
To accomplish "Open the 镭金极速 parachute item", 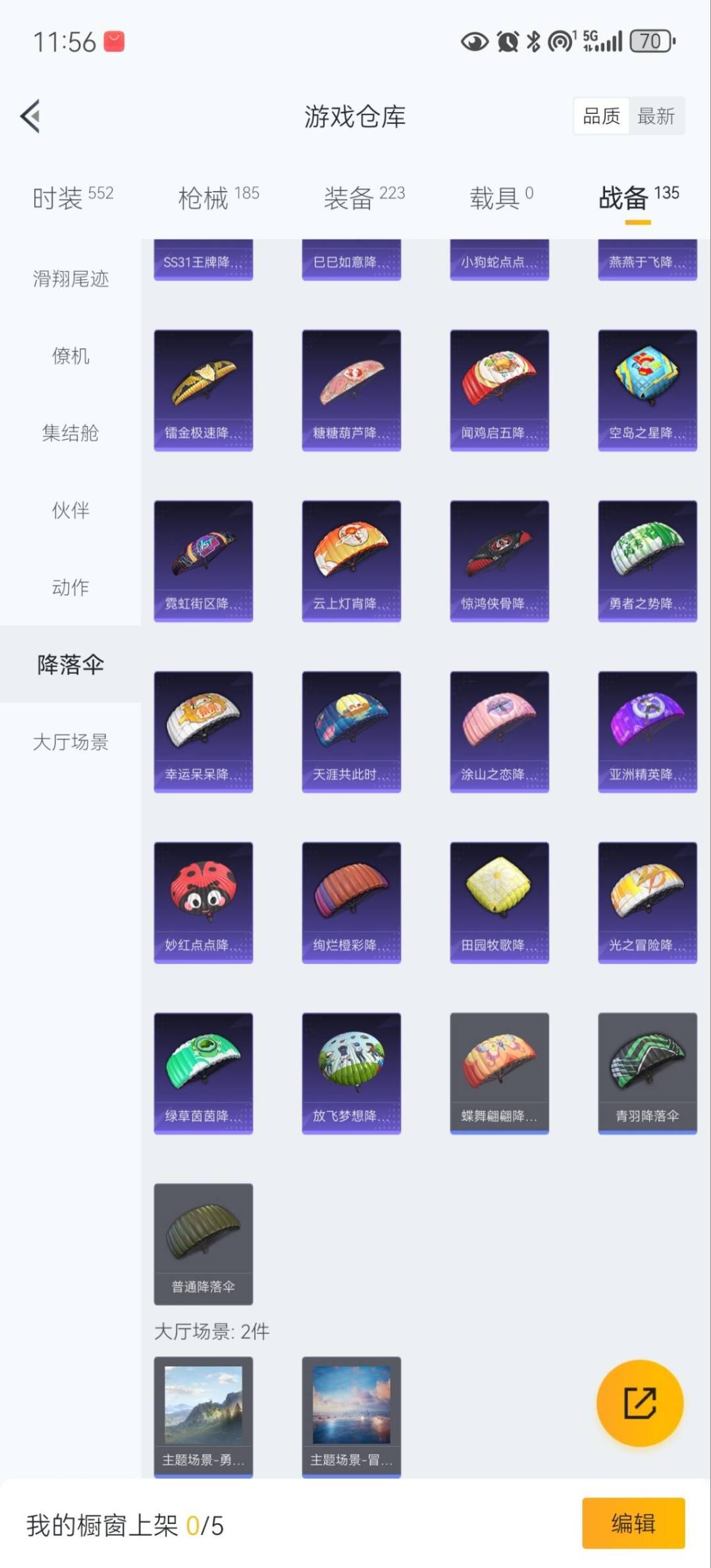I will tap(203, 390).
